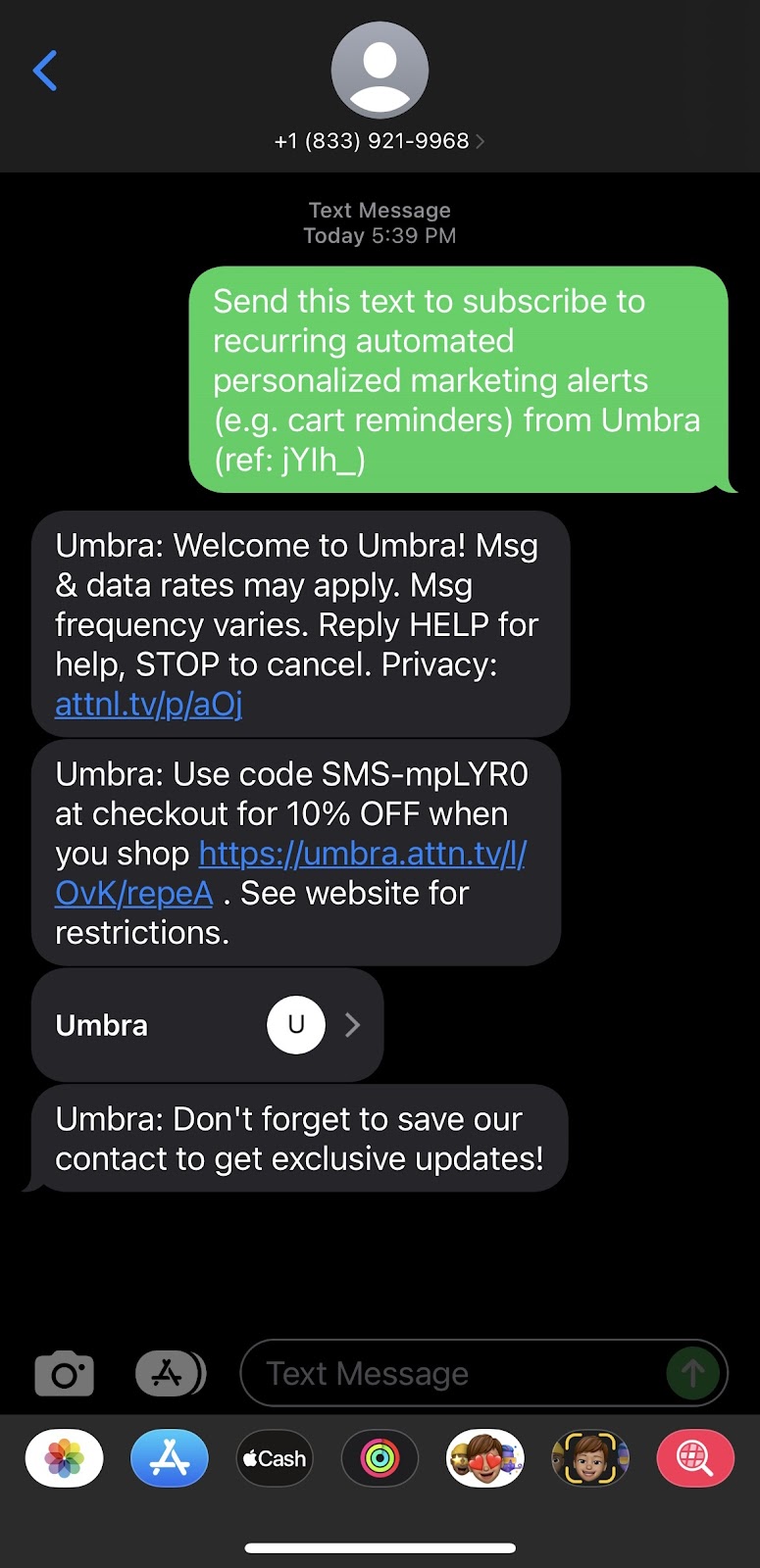This screenshot has width=760, height=1568.
Task: Open the Umbra contact card
Action: (x=207, y=1025)
